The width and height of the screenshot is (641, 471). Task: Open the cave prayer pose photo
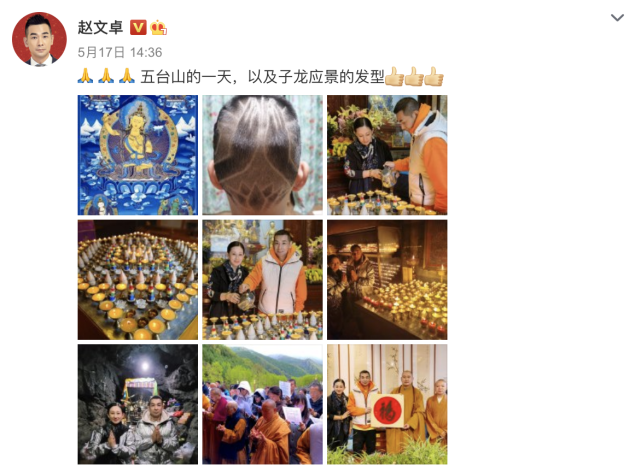pyautogui.click(x=137, y=404)
